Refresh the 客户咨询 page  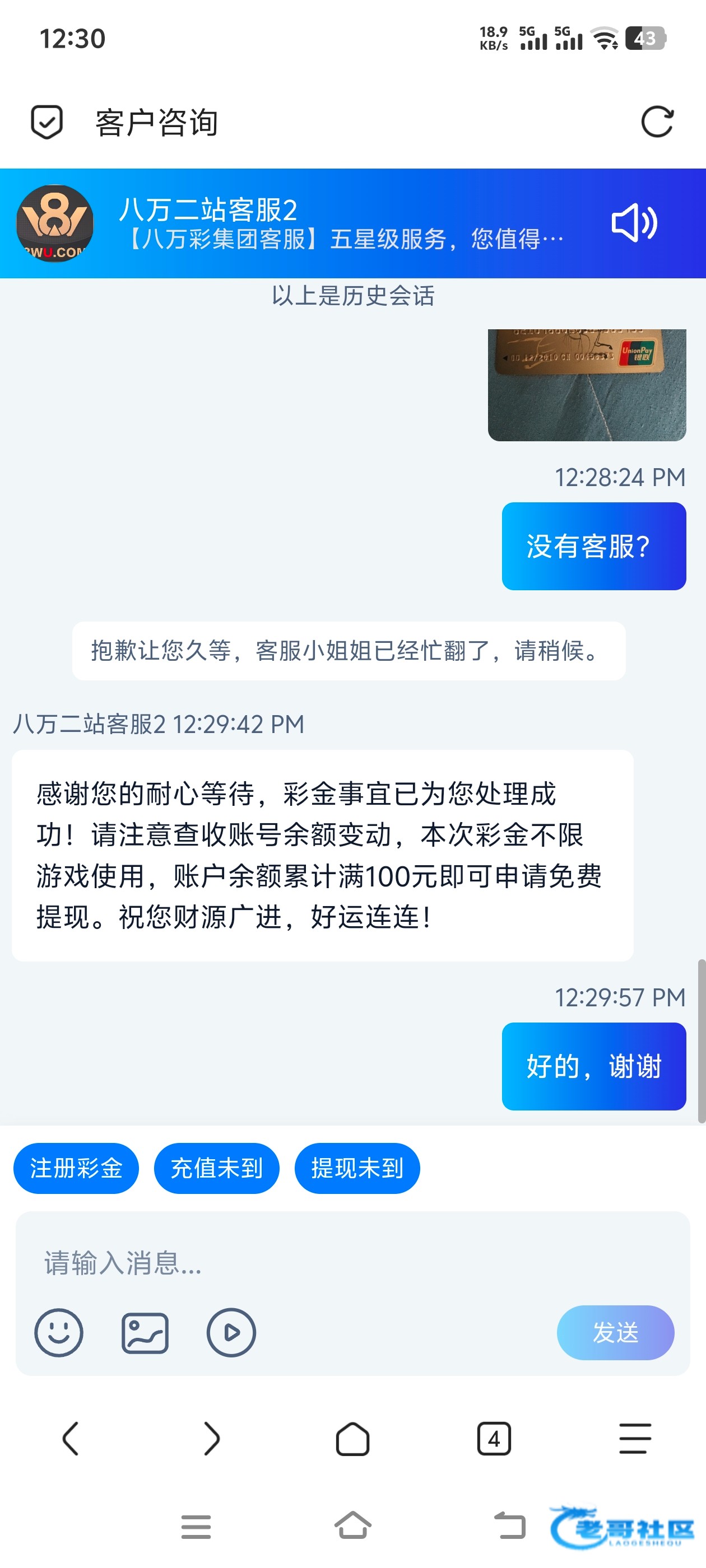point(657,122)
